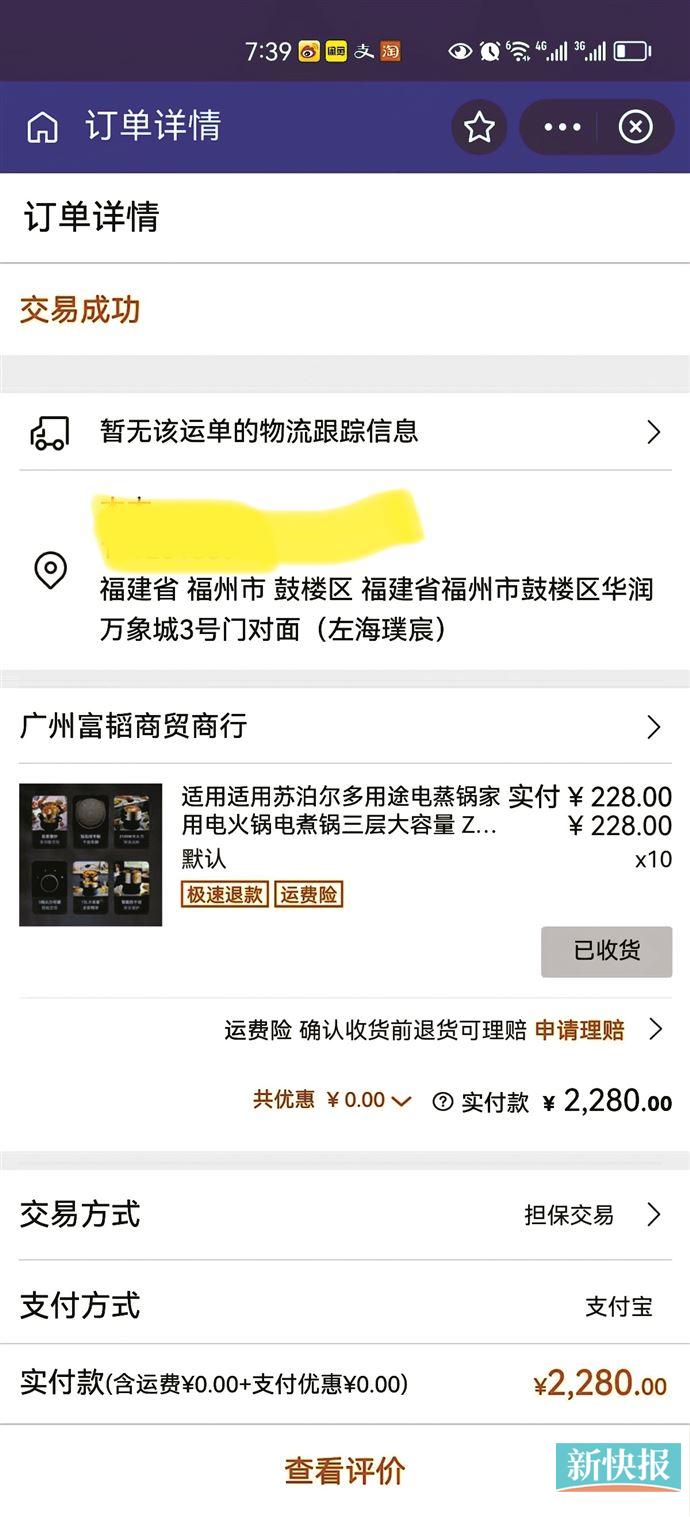Screen dimensions: 690x1517
Task: Close the mini program
Action: point(636,127)
